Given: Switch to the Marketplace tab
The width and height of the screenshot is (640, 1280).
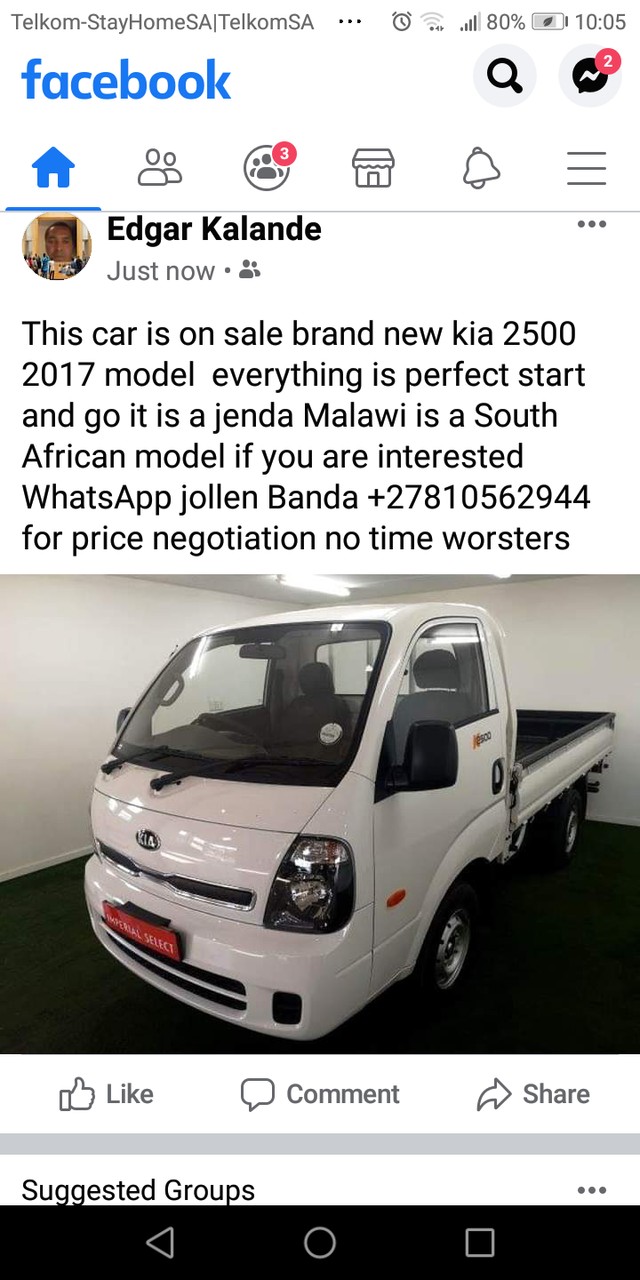Looking at the screenshot, I should point(373,168).
